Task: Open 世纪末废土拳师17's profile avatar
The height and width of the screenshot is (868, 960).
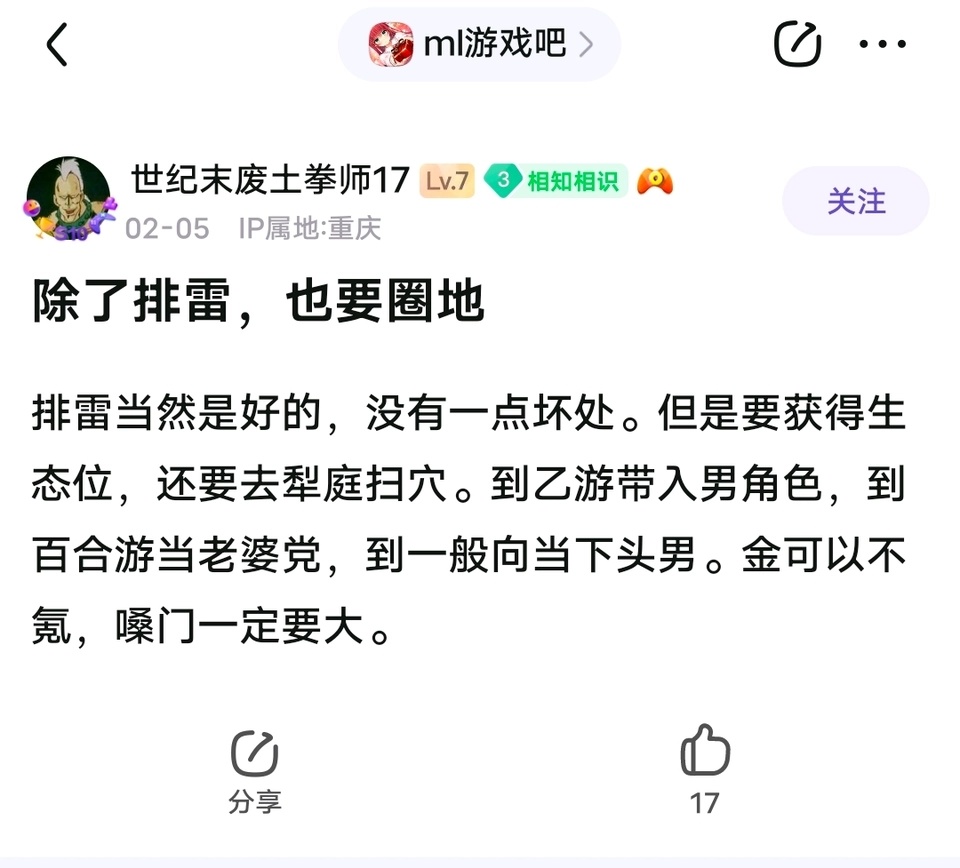Action: [x=68, y=198]
